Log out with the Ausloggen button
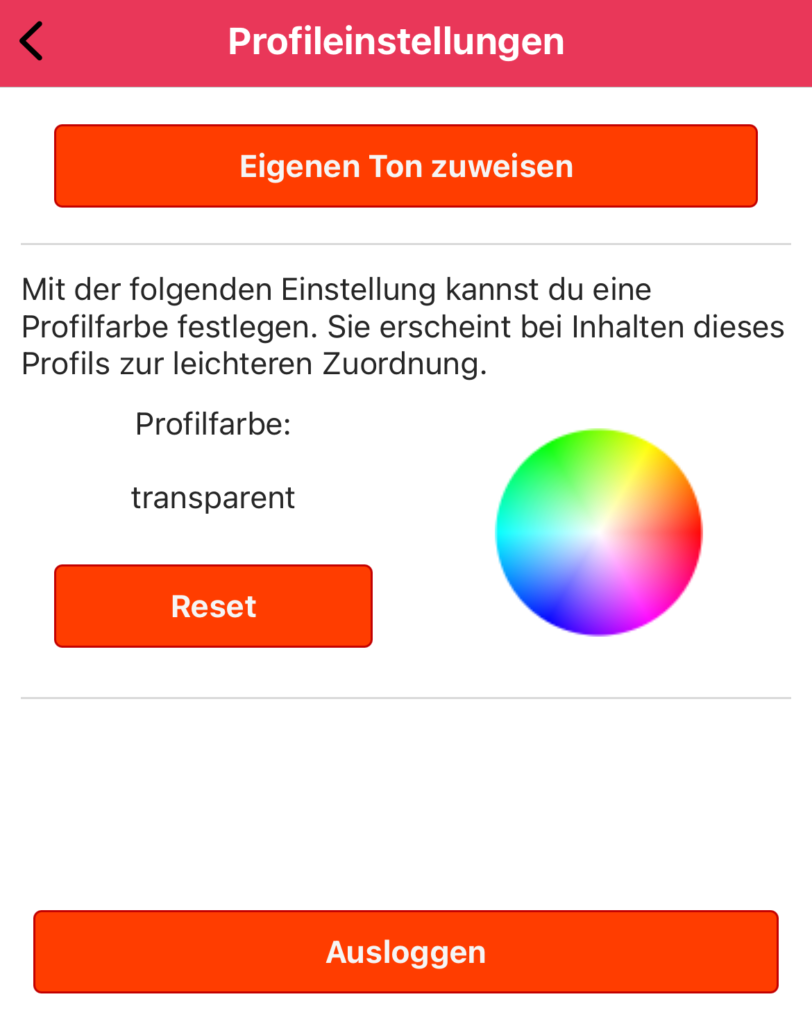The width and height of the screenshot is (812, 1024). [405, 952]
